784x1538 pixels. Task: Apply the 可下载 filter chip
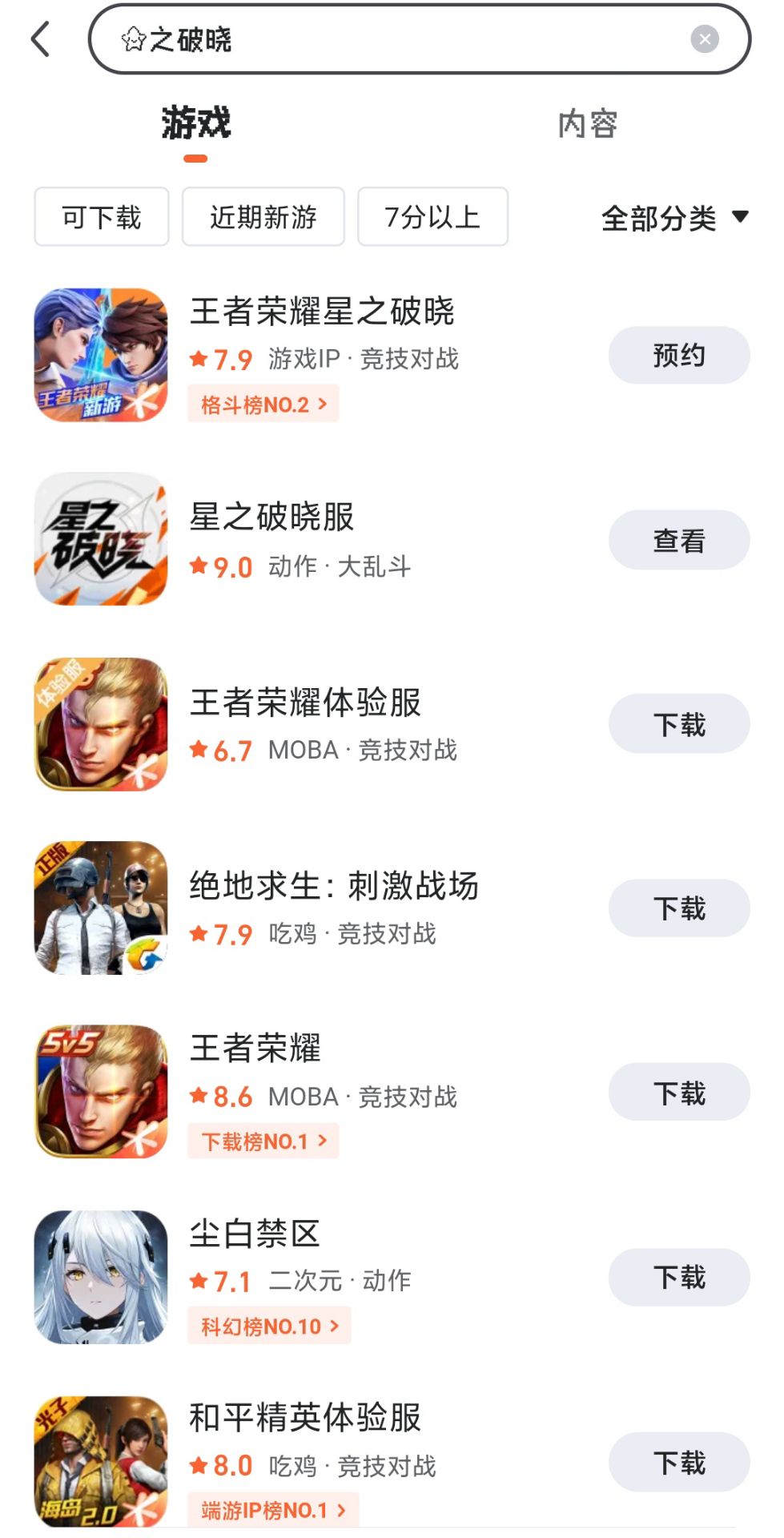pos(102,217)
